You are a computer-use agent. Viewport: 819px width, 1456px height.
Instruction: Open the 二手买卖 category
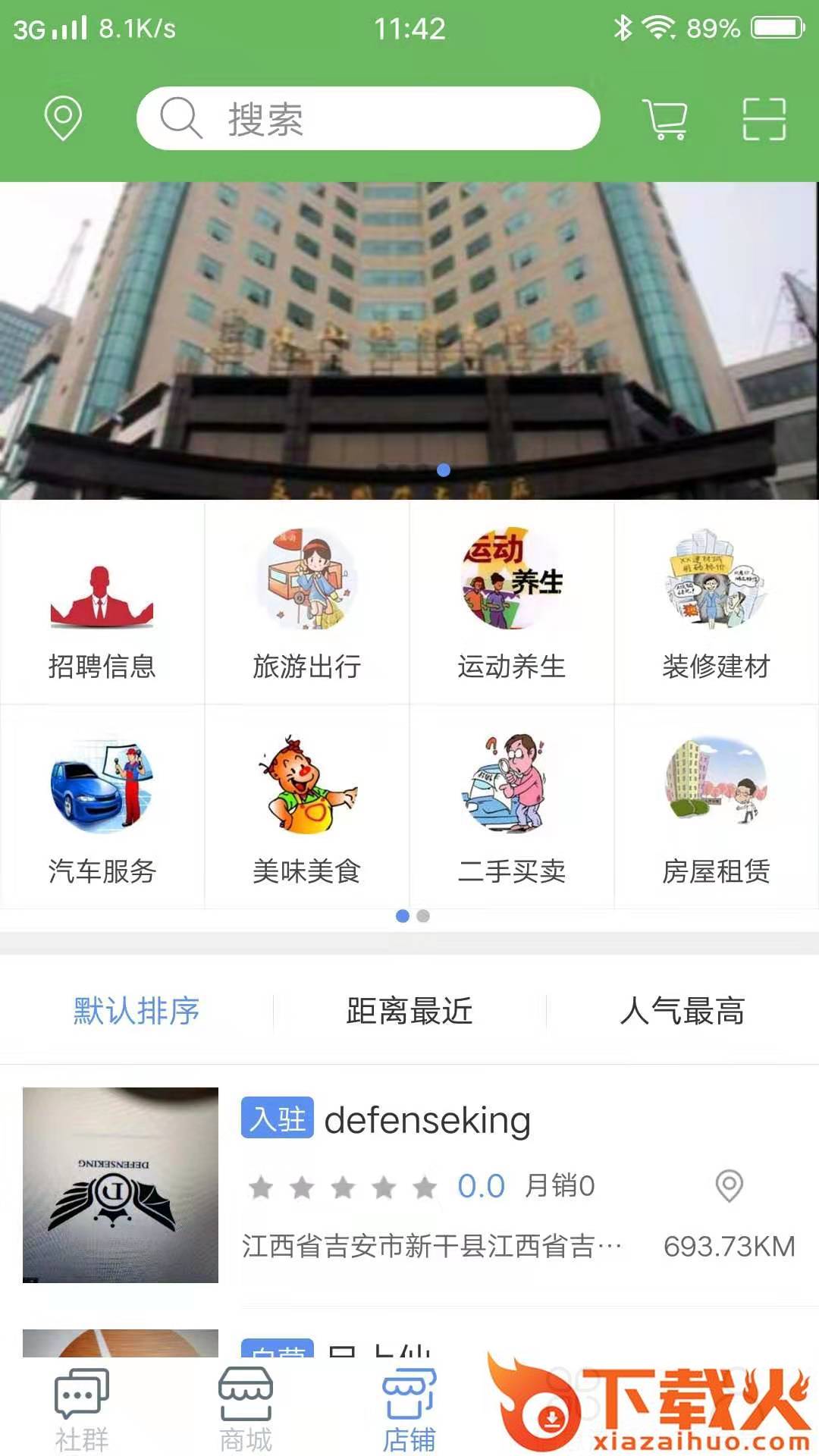512,808
